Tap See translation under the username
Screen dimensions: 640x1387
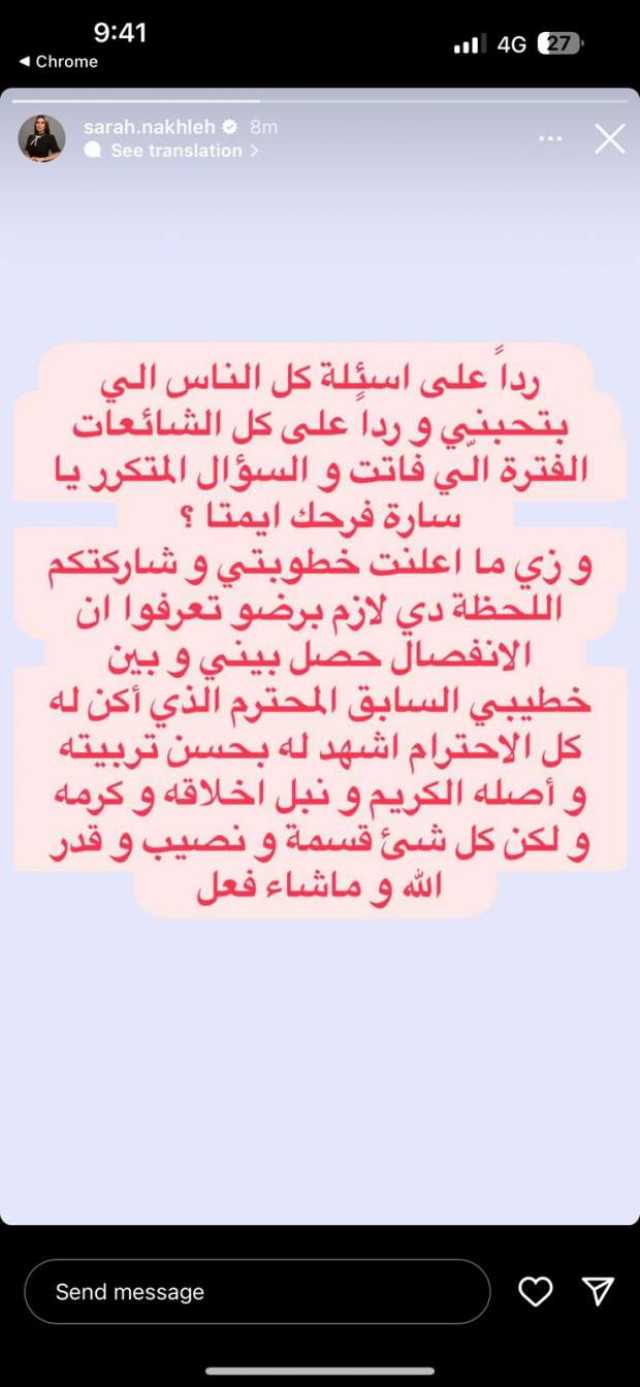[x=175, y=151]
